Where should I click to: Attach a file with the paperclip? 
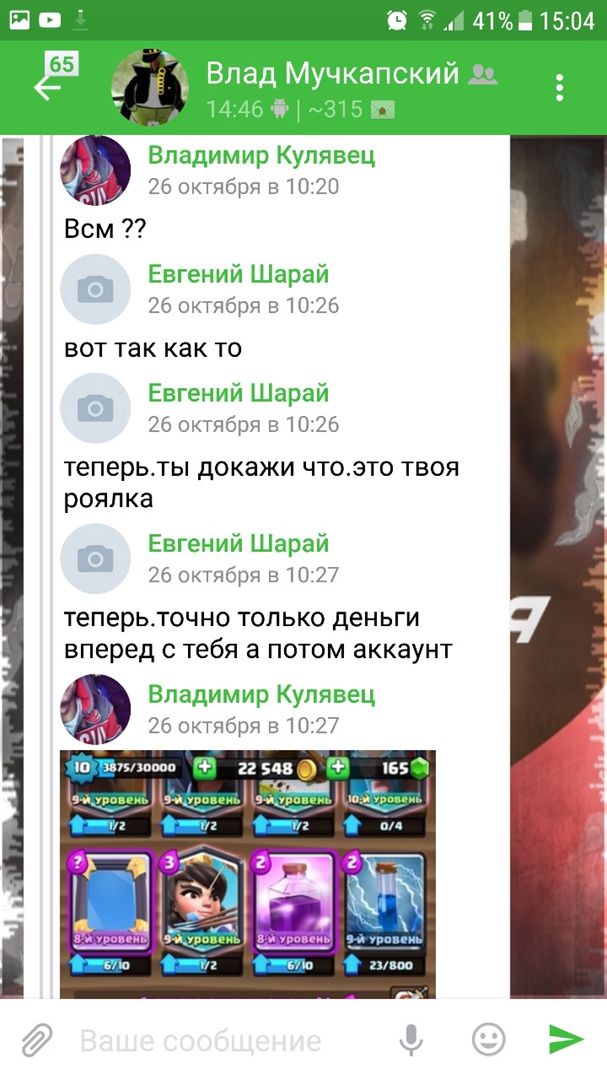(x=37, y=1039)
